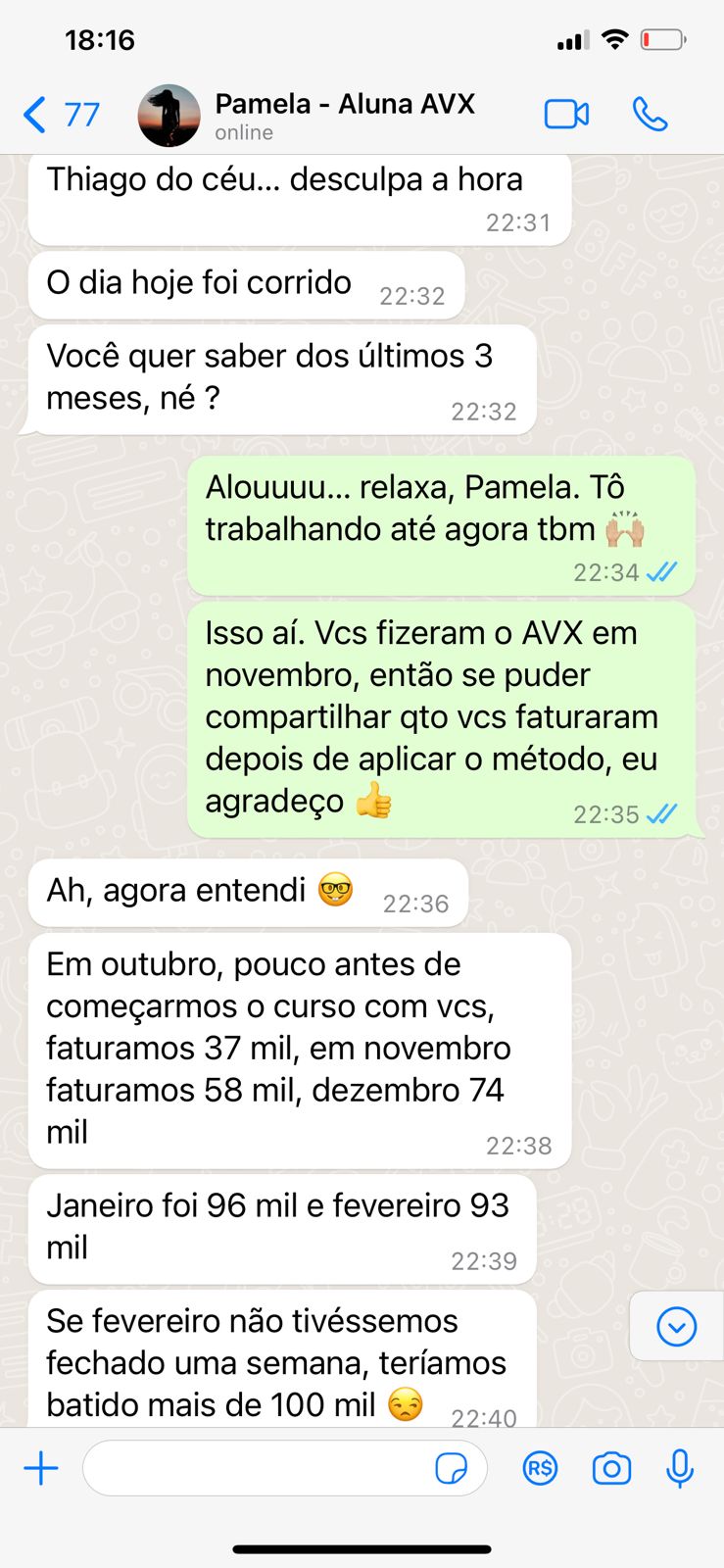The height and width of the screenshot is (1568, 724).
Task: Start a video call with Pamela
Action: tap(566, 115)
